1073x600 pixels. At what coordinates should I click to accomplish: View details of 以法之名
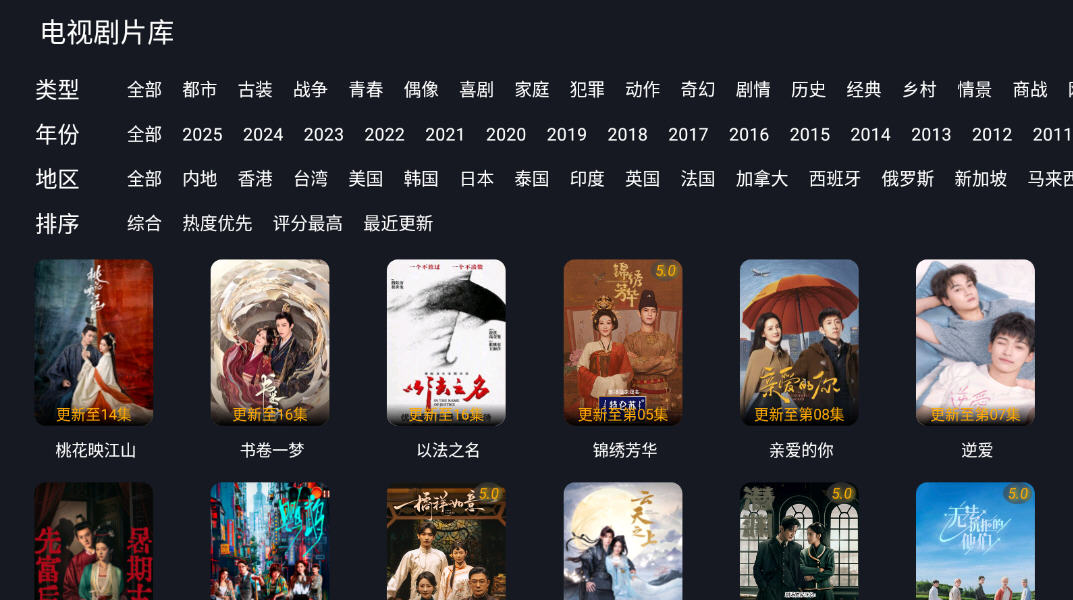[x=446, y=343]
